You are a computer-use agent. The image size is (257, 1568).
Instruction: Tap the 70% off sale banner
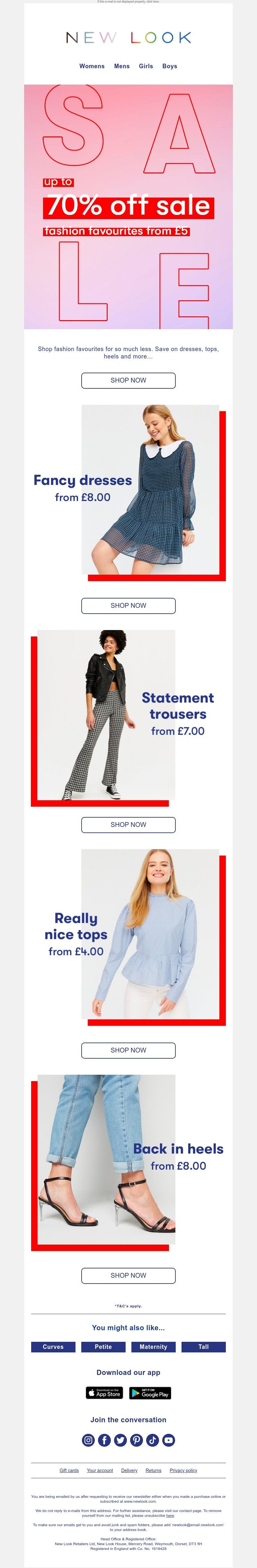pos(128,207)
